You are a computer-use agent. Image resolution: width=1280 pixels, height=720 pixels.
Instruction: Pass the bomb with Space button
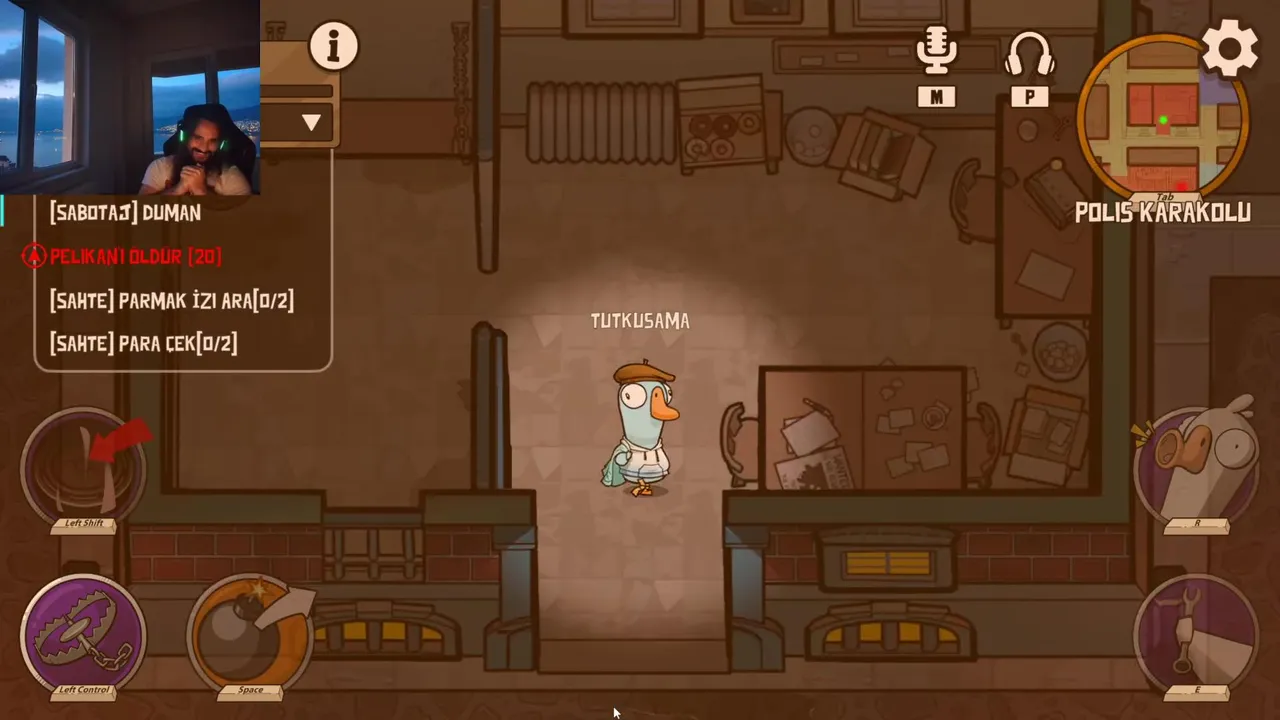[x=250, y=636]
